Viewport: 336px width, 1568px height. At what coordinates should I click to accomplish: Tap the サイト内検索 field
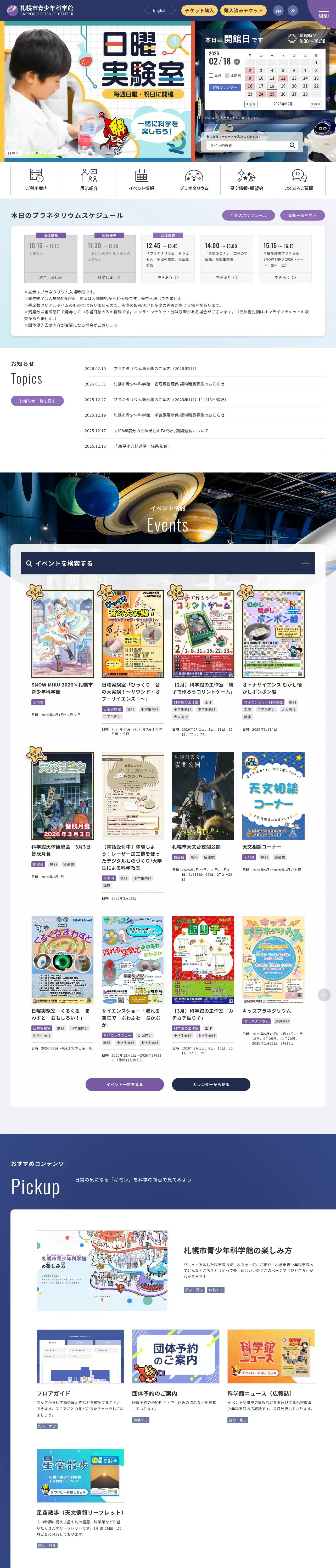click(247, 146)
